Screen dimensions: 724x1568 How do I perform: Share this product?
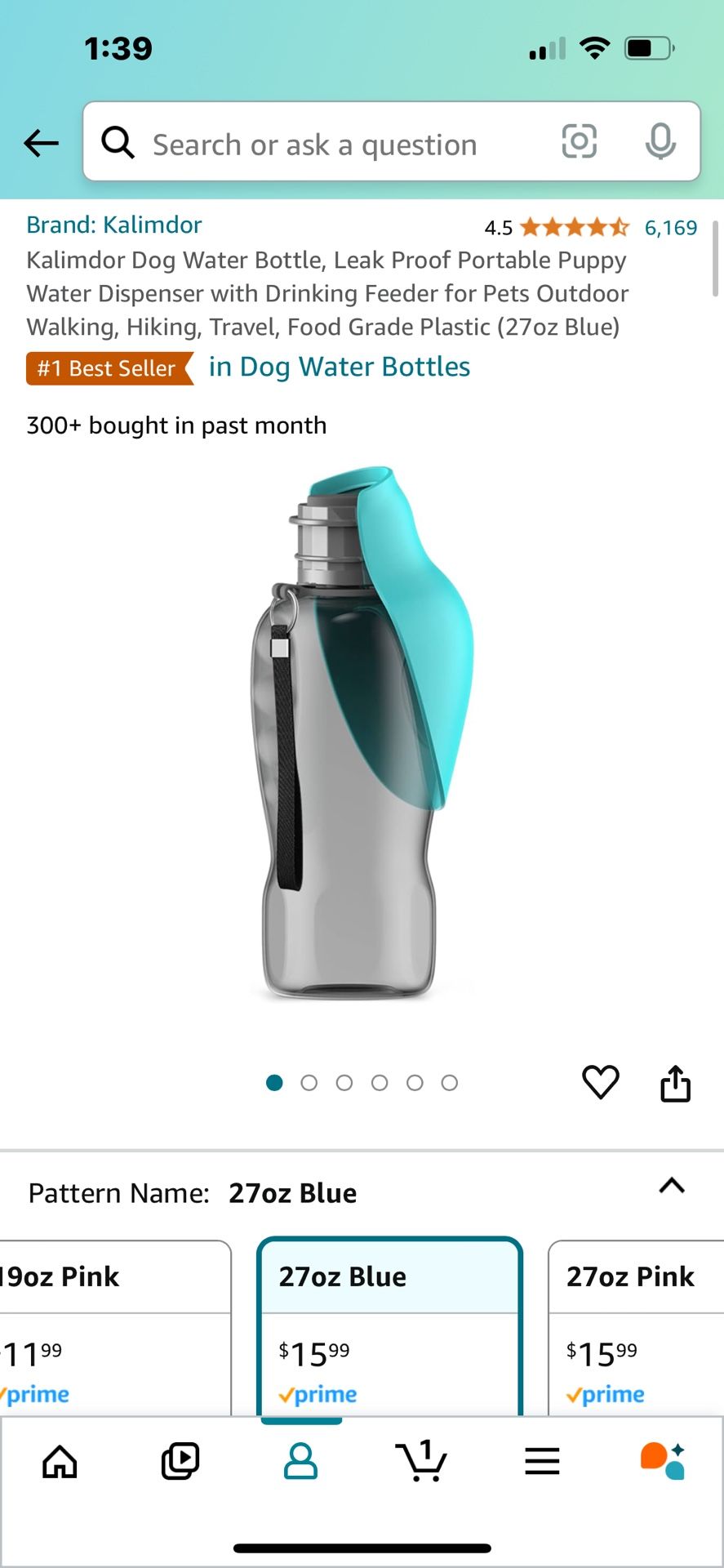coord(675,1083)
